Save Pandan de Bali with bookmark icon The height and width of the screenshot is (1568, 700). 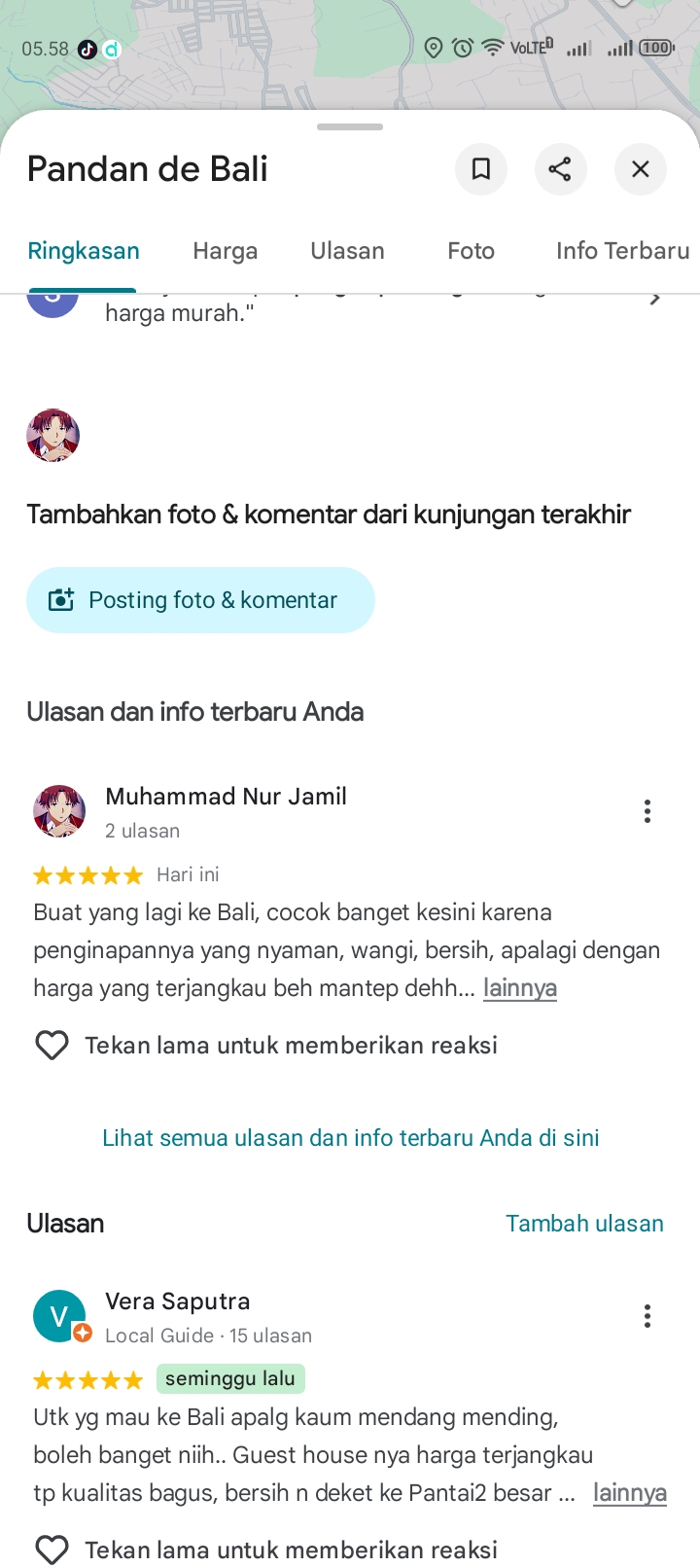(x=480, y=169)
